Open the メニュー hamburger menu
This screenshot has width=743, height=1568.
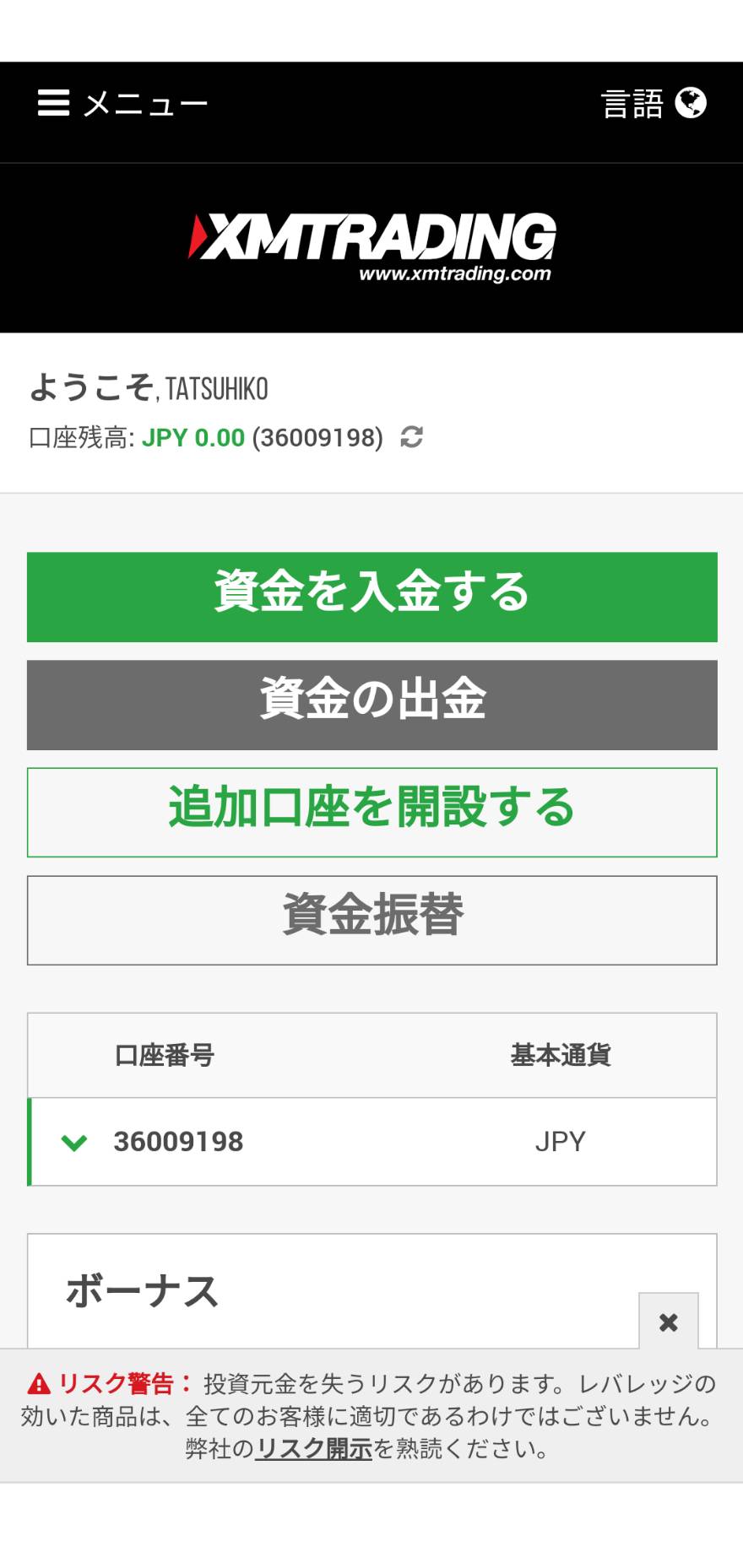tap(122, 104)
